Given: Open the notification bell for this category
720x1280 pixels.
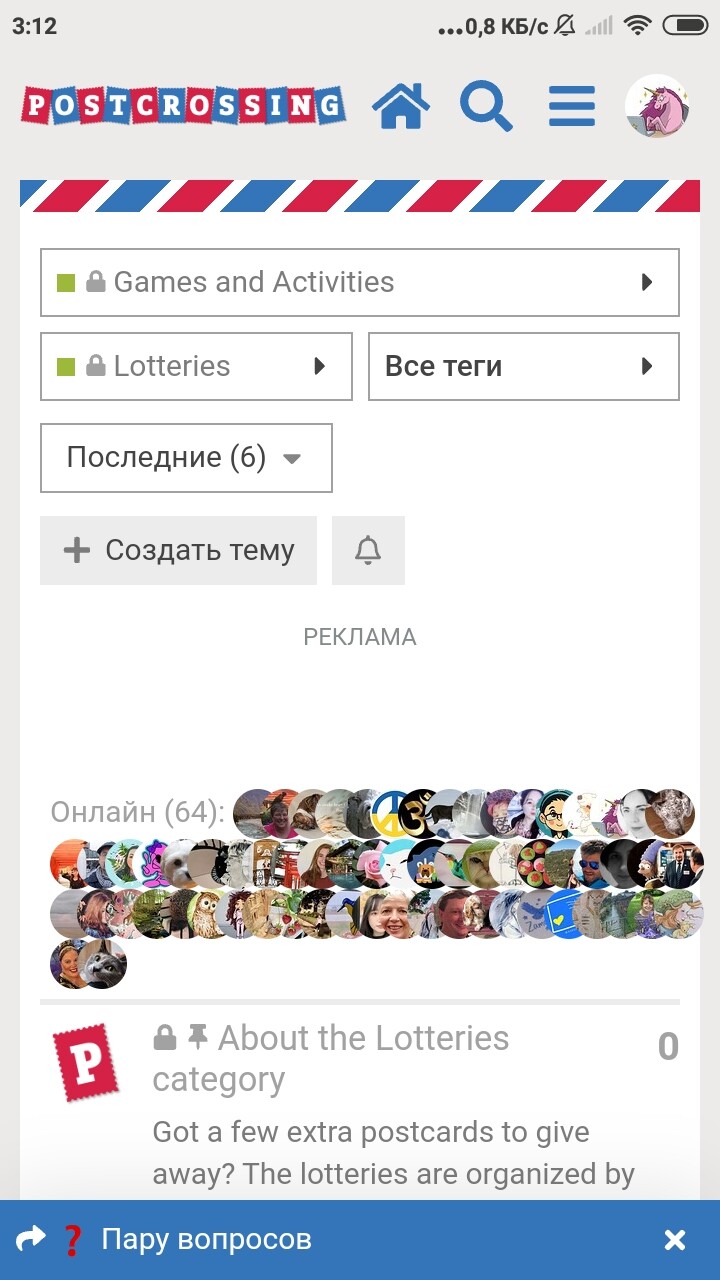Looking at the screenshot, I should click(368, 550).
